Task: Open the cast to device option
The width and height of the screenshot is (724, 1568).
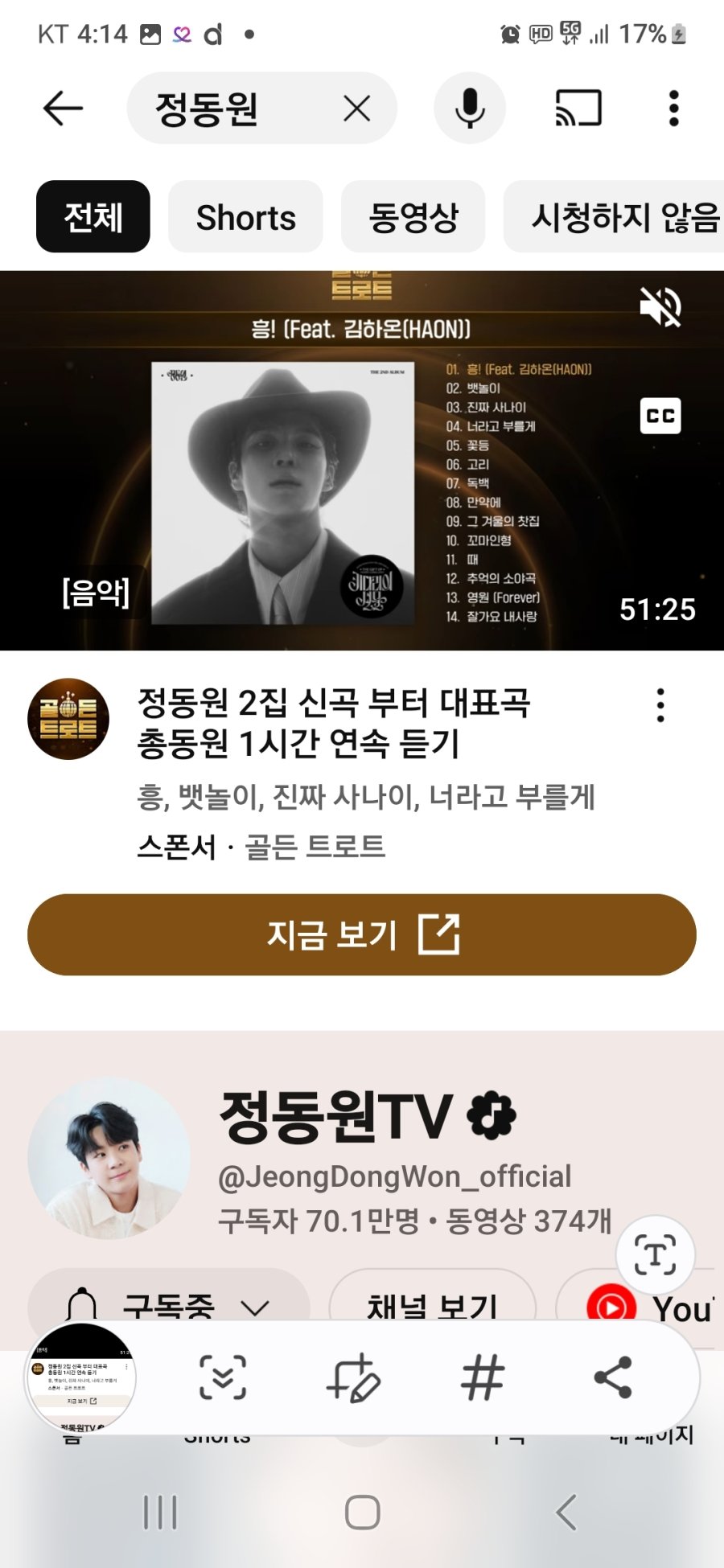Action: click(578, 109)
